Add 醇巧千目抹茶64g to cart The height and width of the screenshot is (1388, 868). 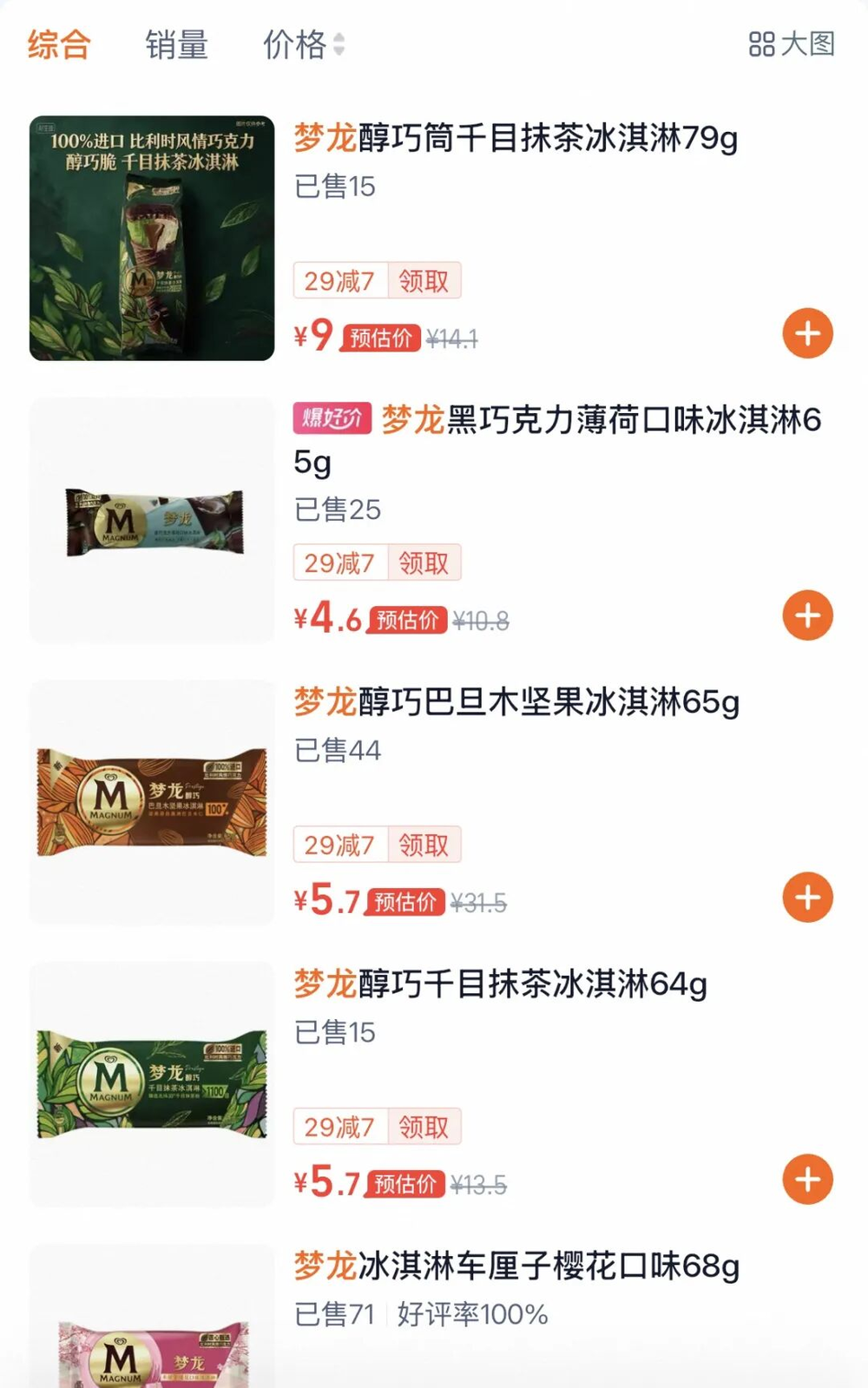click(808, 1180)
